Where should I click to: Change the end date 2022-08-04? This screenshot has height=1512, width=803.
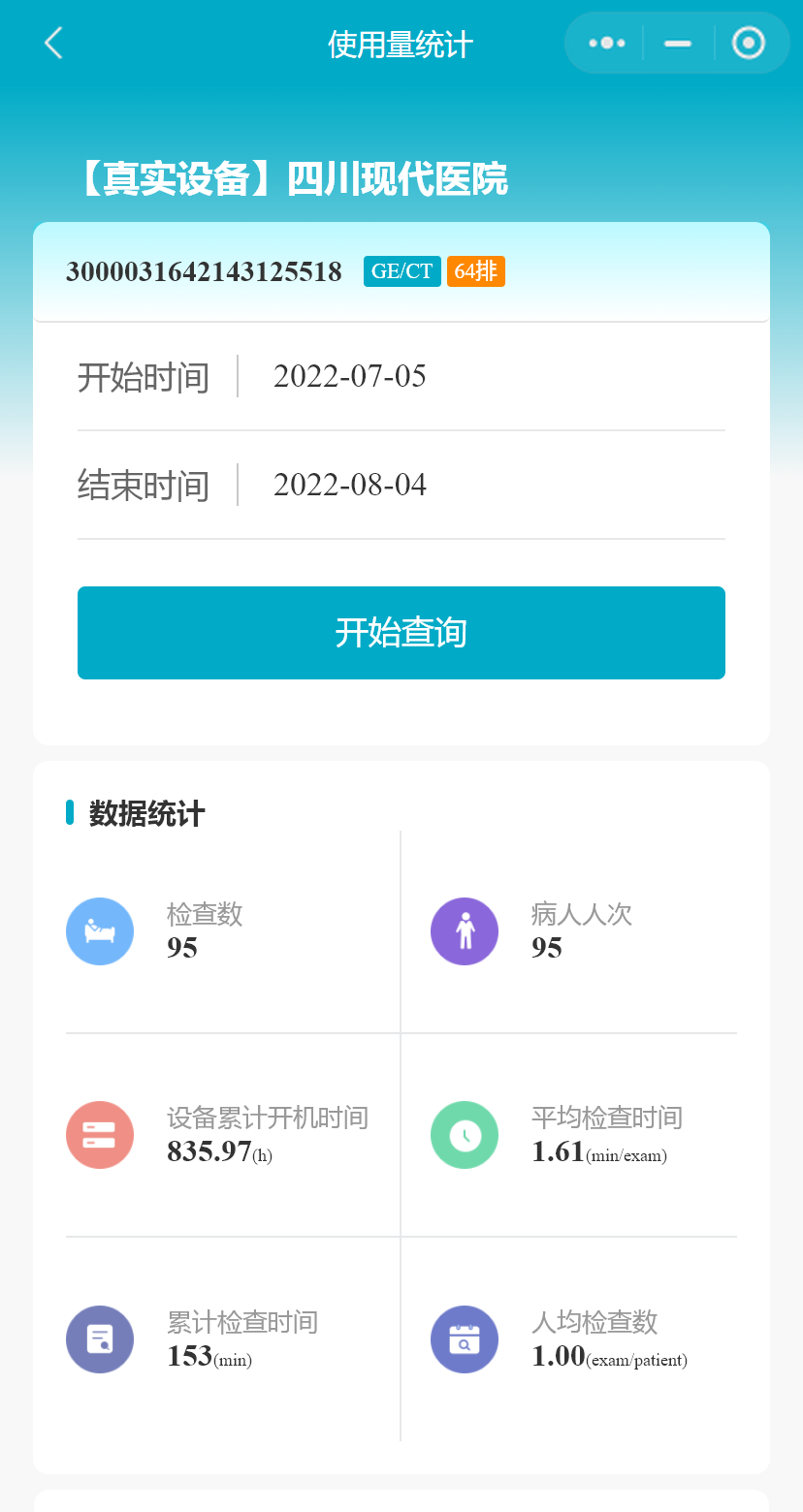pos(350,485)
